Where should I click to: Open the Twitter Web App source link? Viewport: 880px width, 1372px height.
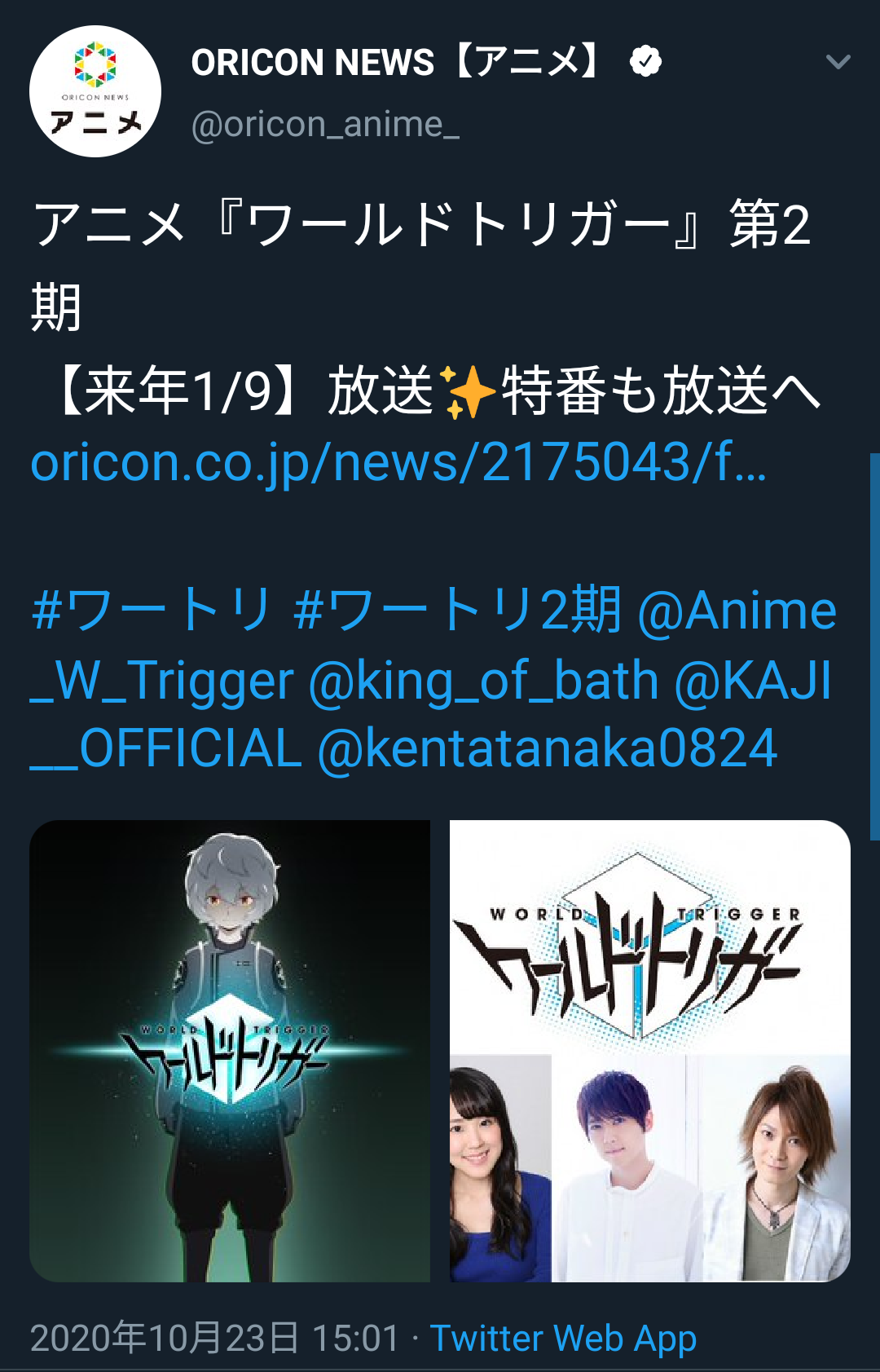coord(563,1338)
